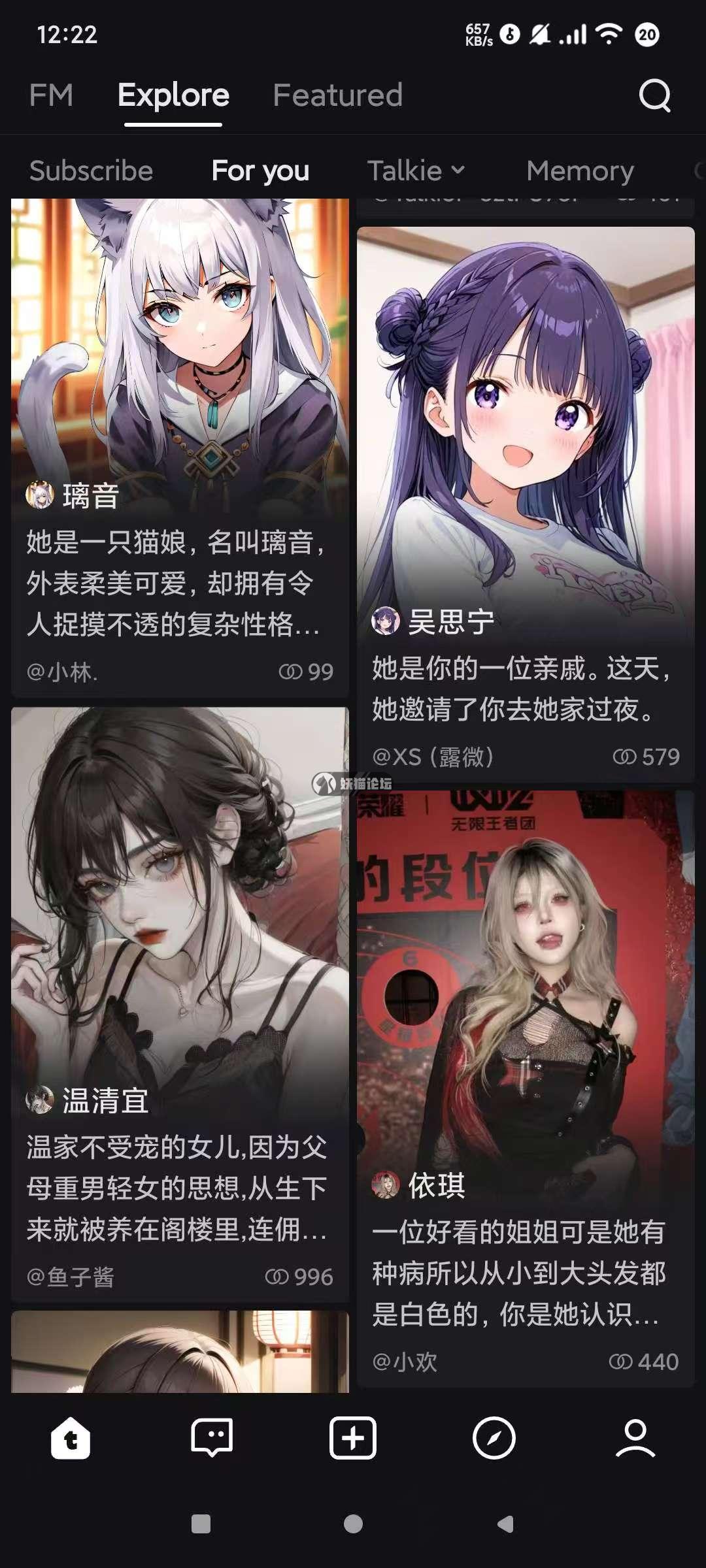706x1568 pixels.
Task: Switch to the FM tab
Action: tap(51, 95)
